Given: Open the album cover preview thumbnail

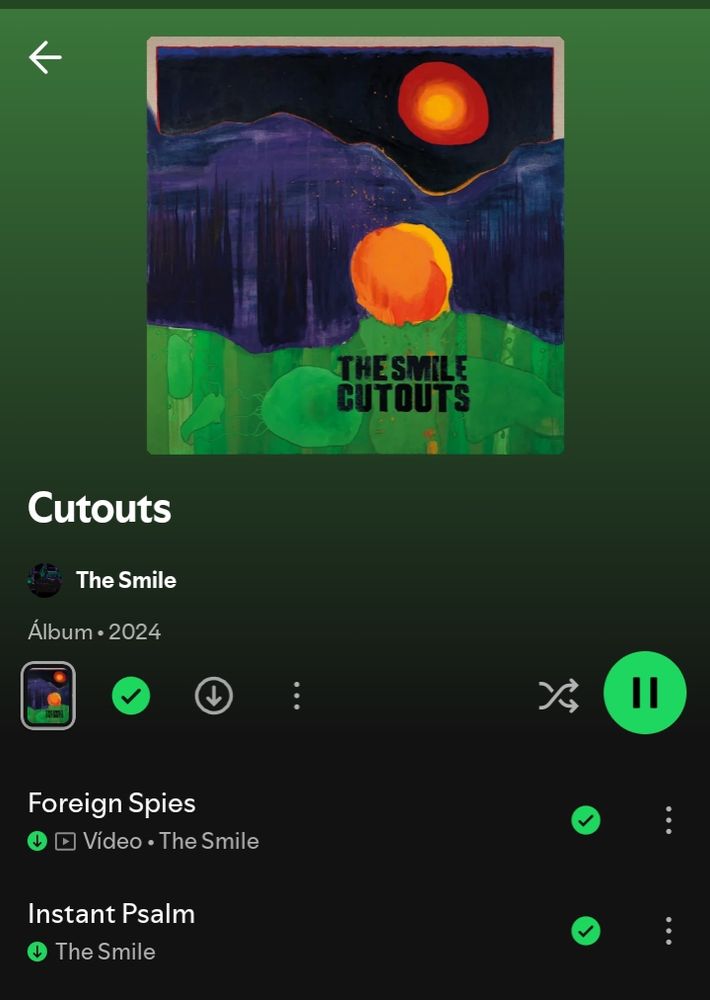Looking at the screenshot, I should click(48, 695).
